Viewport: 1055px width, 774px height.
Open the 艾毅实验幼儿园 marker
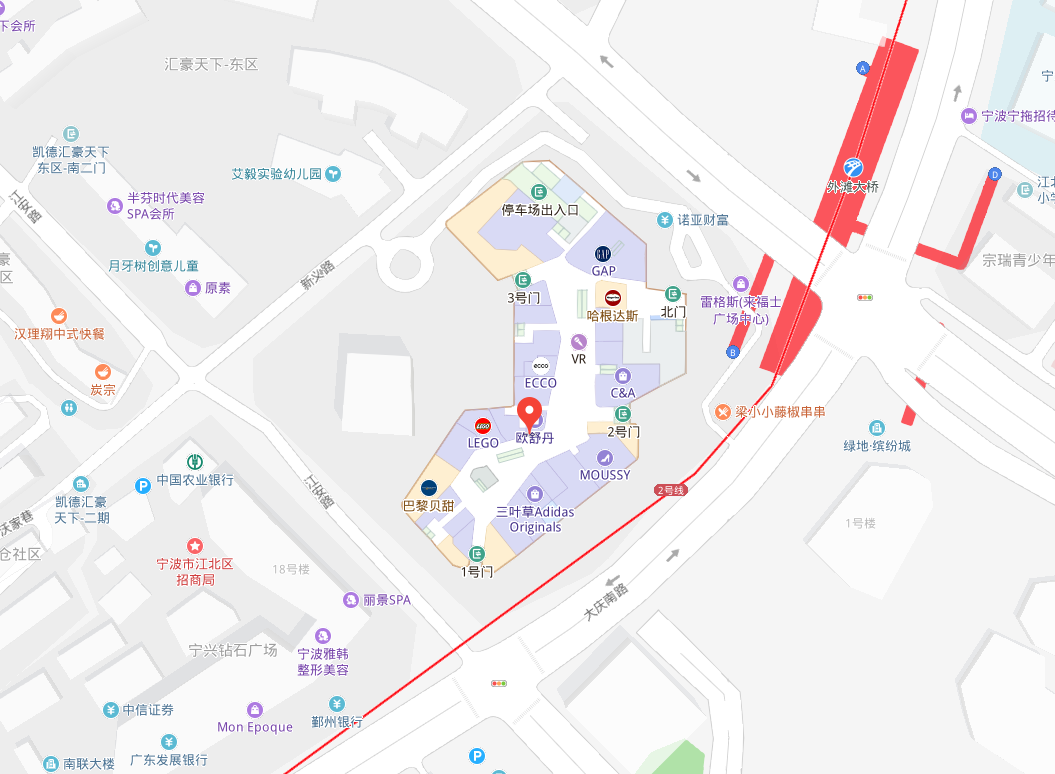(x=334, y=174)
